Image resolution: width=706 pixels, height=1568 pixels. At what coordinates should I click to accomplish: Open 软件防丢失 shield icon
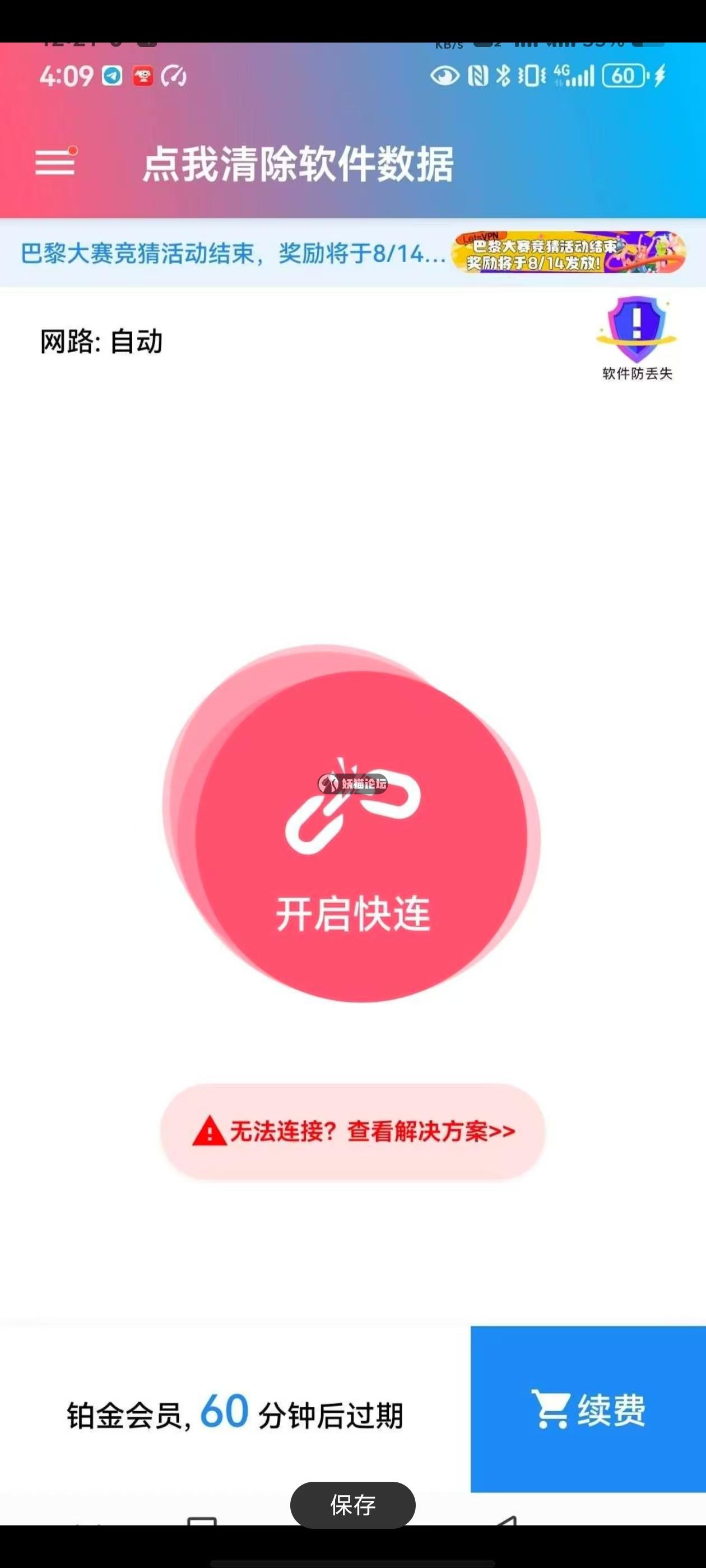[637, 339]
